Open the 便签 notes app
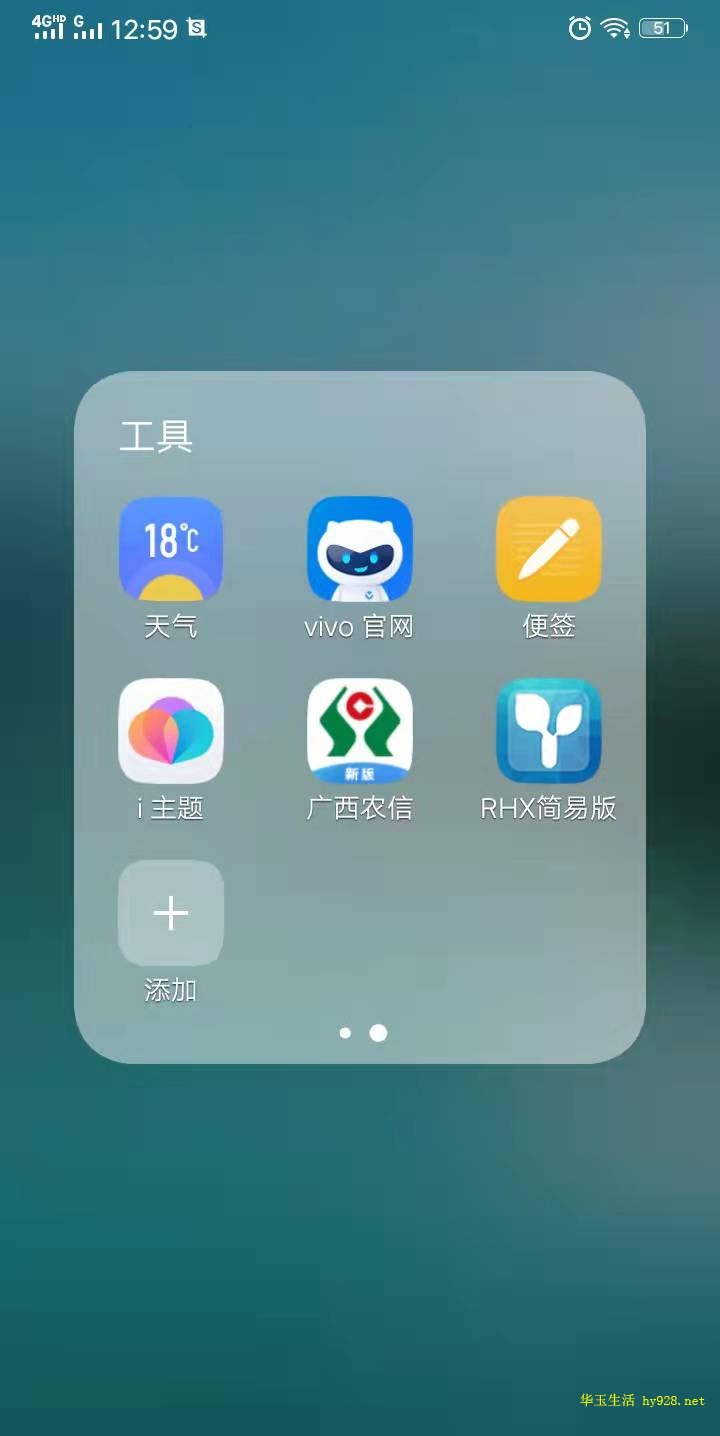 (548, 549)
